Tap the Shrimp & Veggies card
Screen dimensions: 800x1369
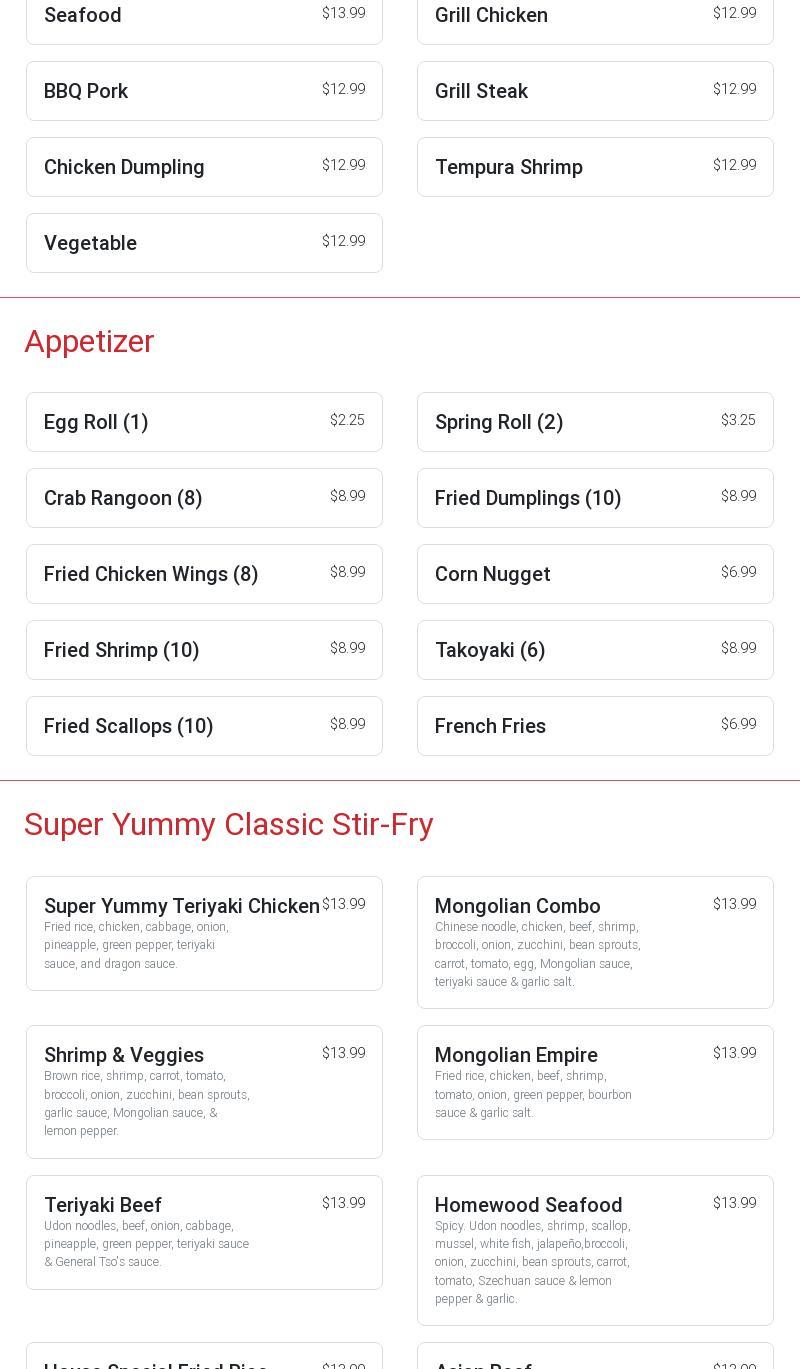point(204,1091)
